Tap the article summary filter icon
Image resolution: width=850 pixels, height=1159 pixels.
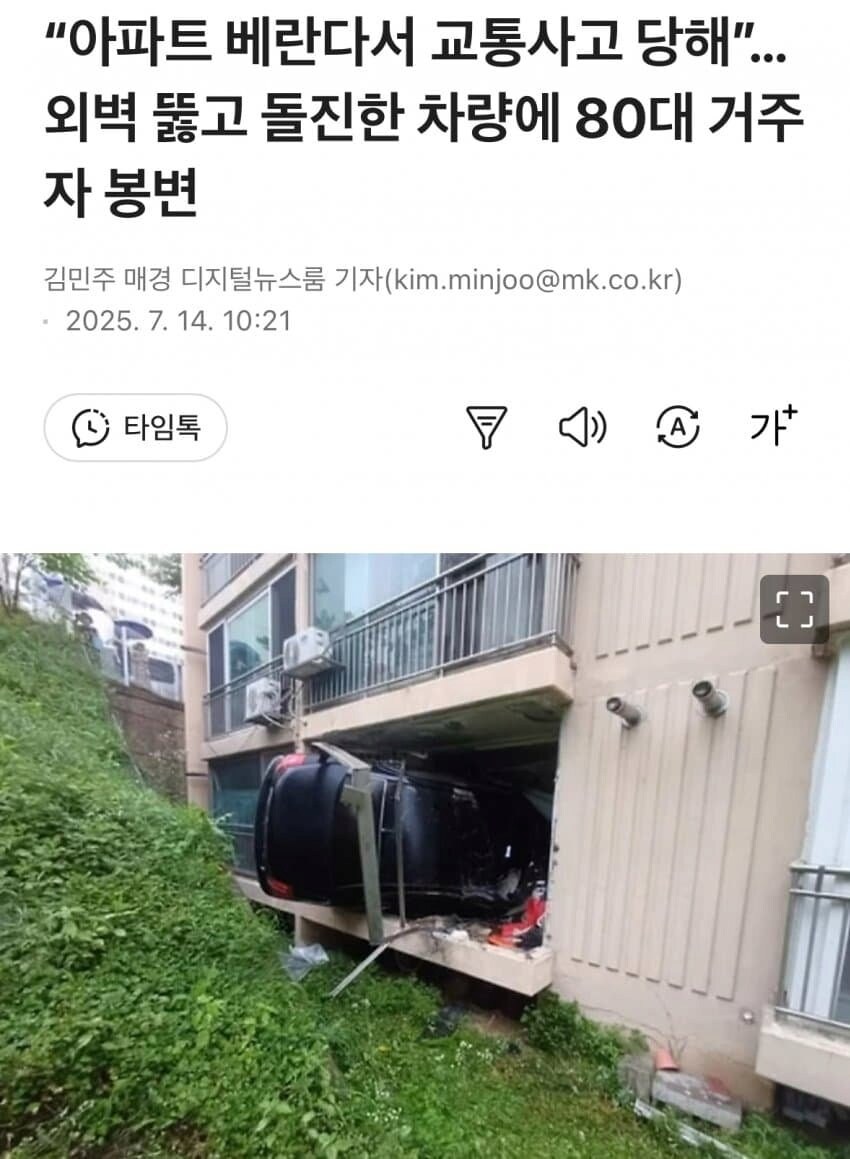click(486, 428)
